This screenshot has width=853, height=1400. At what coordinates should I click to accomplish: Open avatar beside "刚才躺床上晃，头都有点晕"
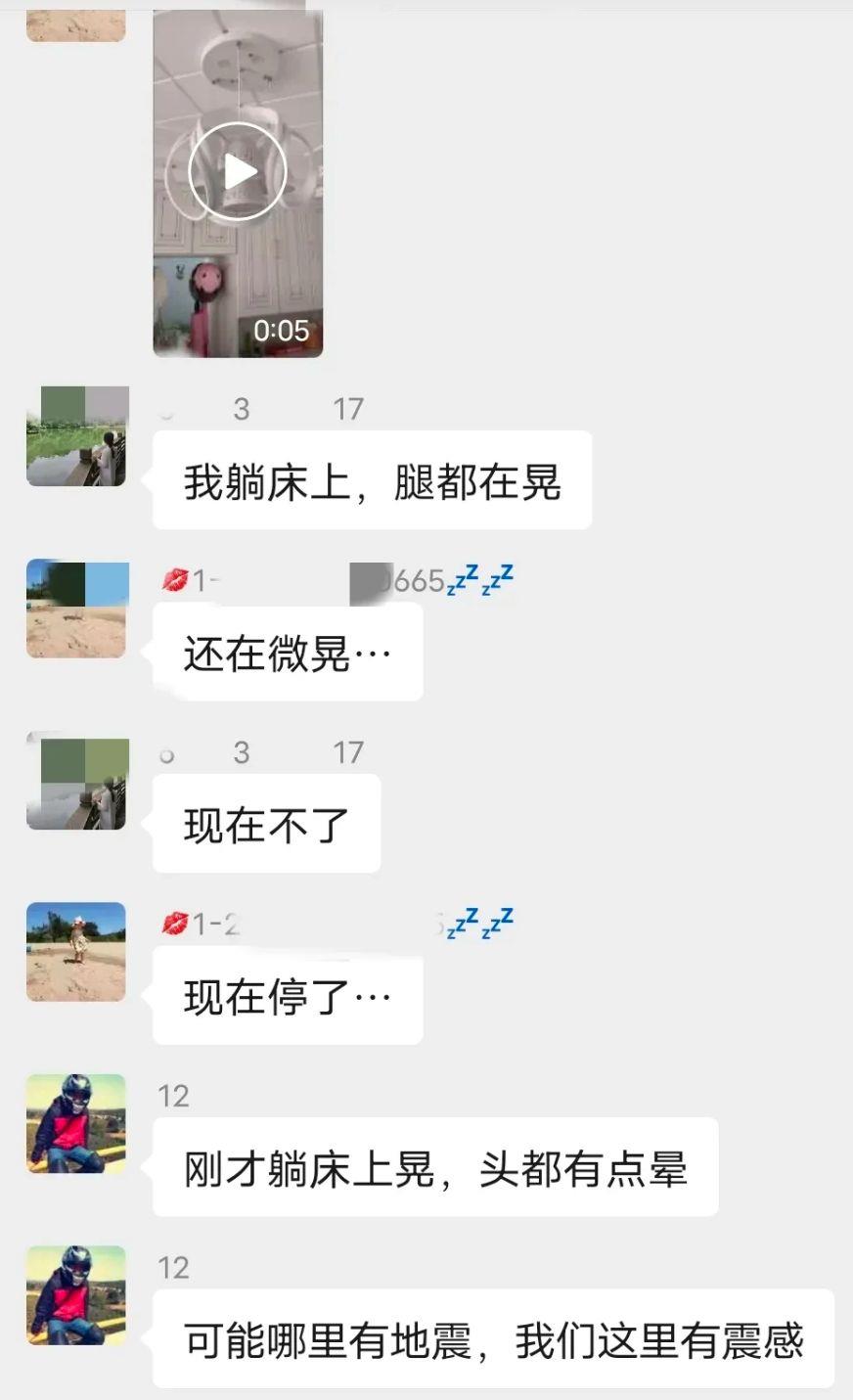click(76, 1124)
